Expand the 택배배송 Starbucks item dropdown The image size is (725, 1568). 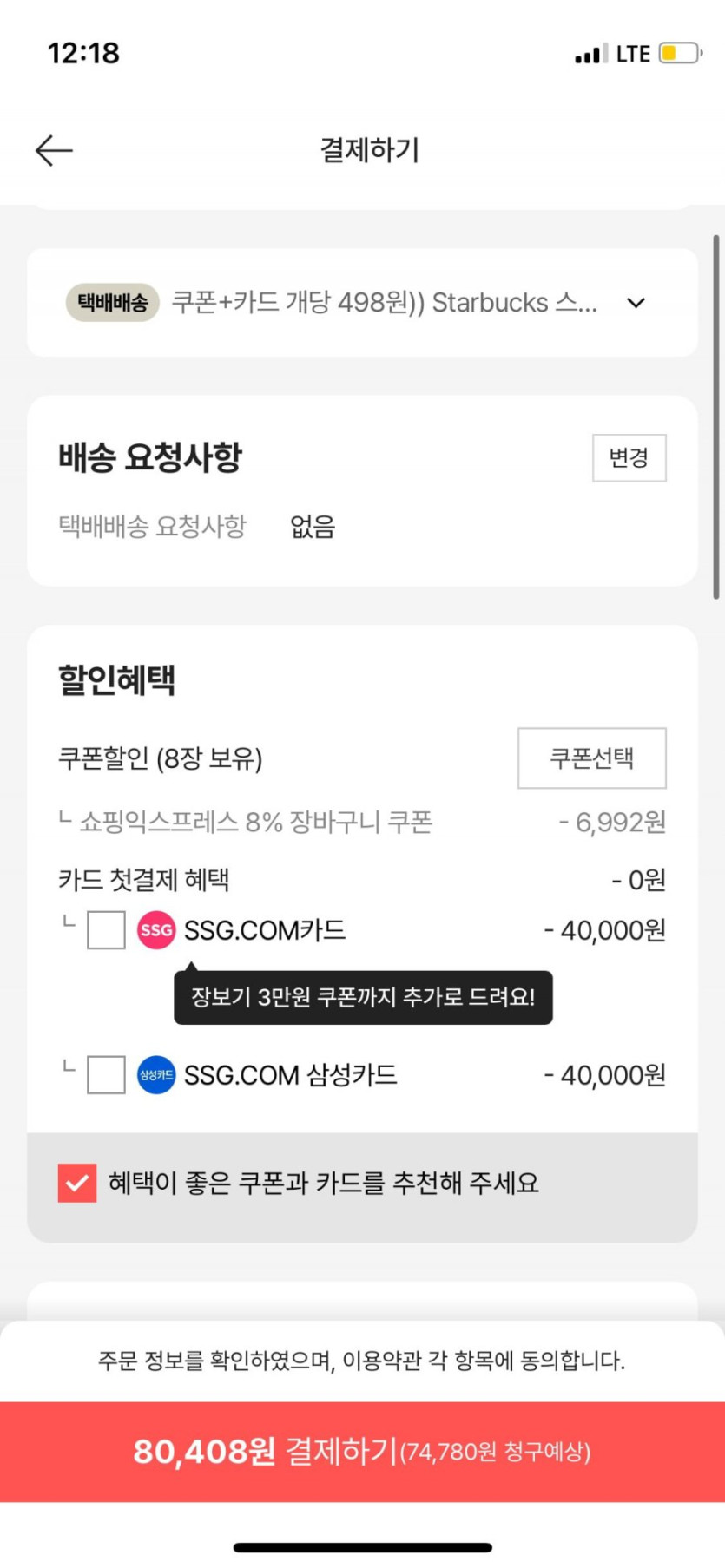(x=636, y=303)
